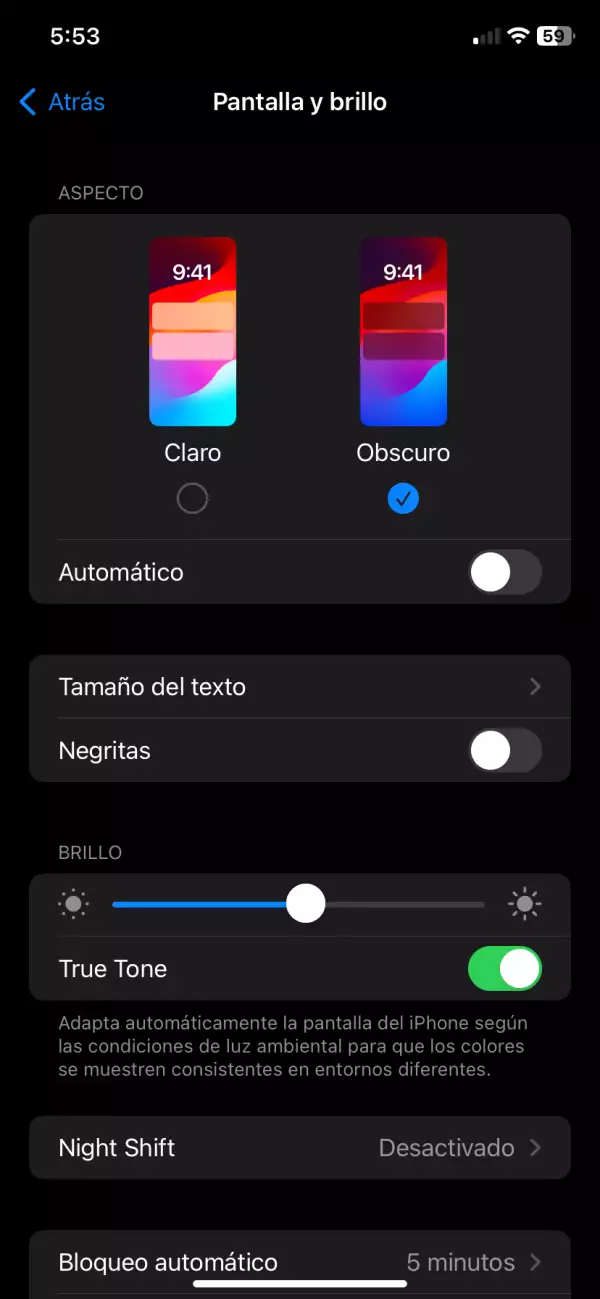Select the Obscuro appearance option
Viewport: 600px width, 1299px height.
click(x=403, y=498)
